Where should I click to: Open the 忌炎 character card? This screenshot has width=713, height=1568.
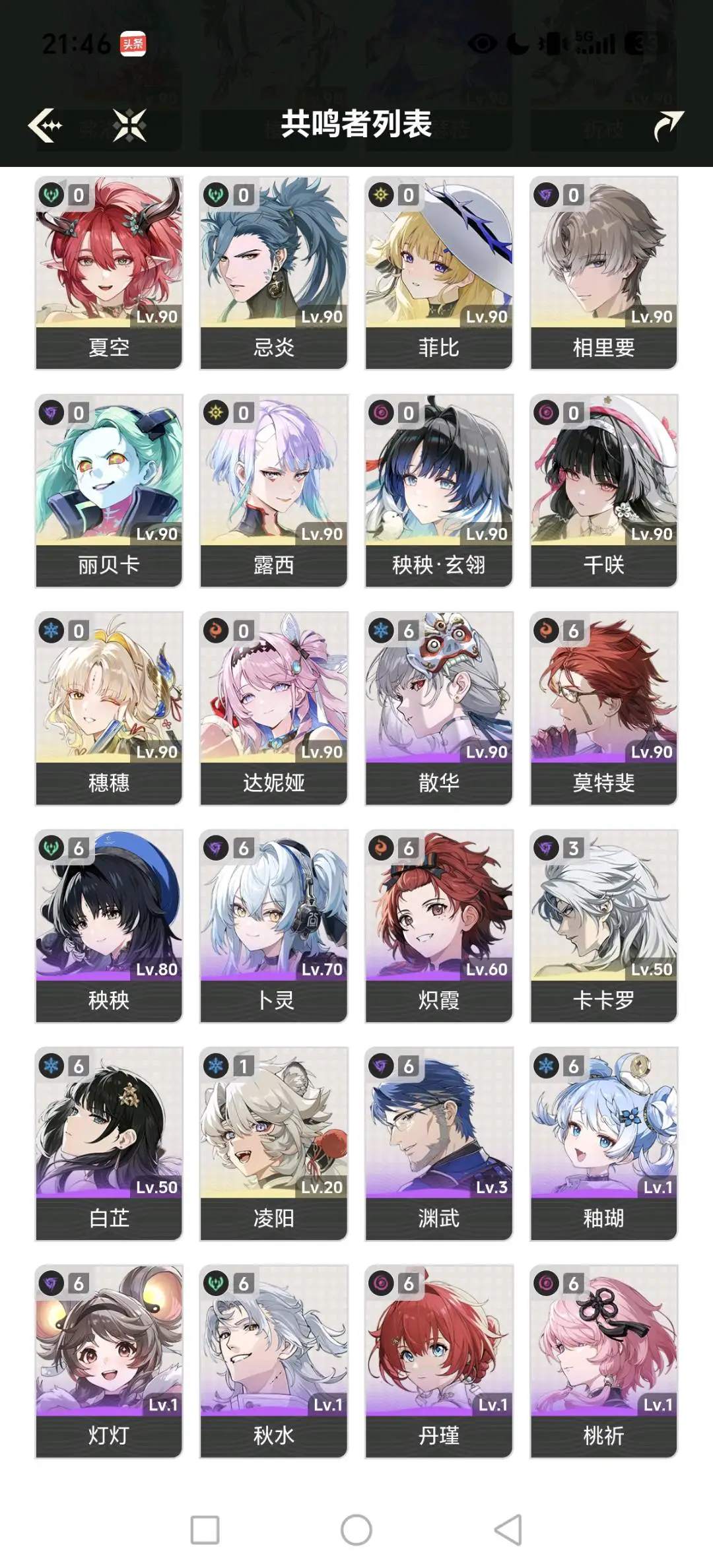(x=274, y=273)
